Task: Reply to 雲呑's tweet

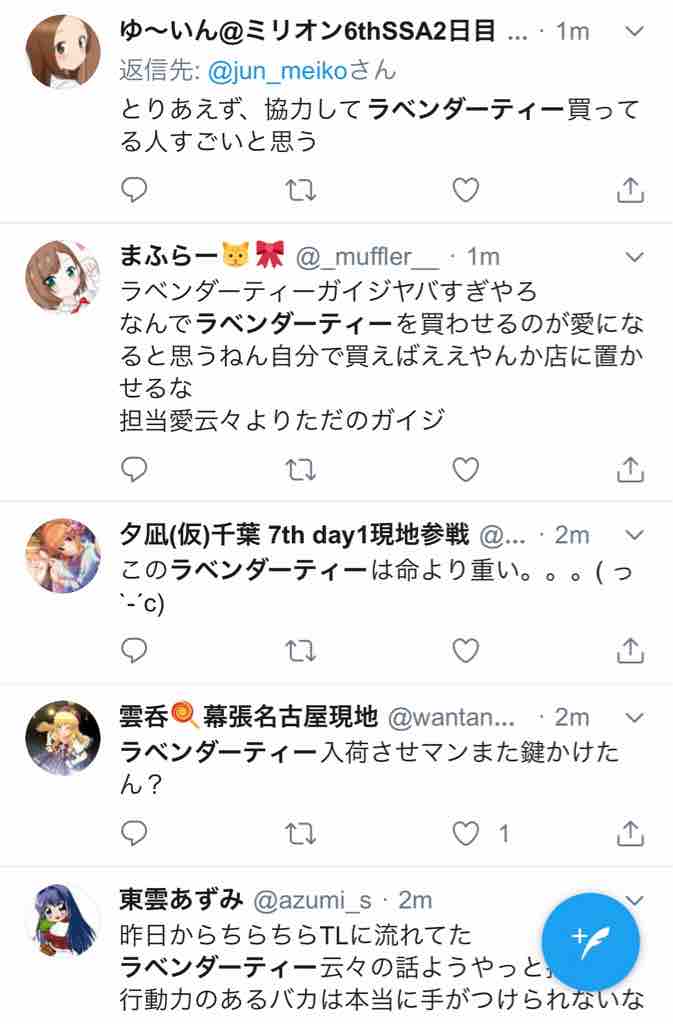Action: coord(134,832)
